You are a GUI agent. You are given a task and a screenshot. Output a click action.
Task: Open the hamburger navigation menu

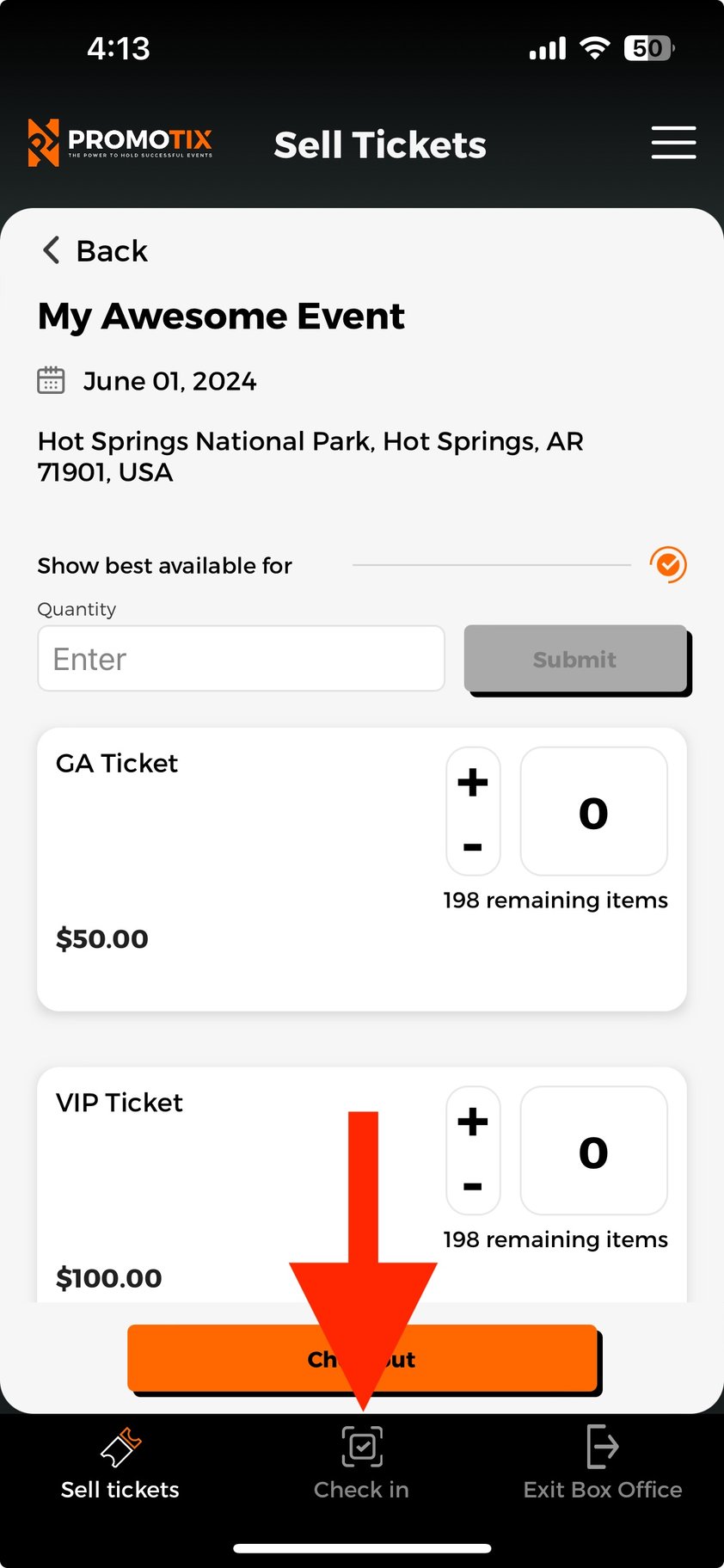673,143
